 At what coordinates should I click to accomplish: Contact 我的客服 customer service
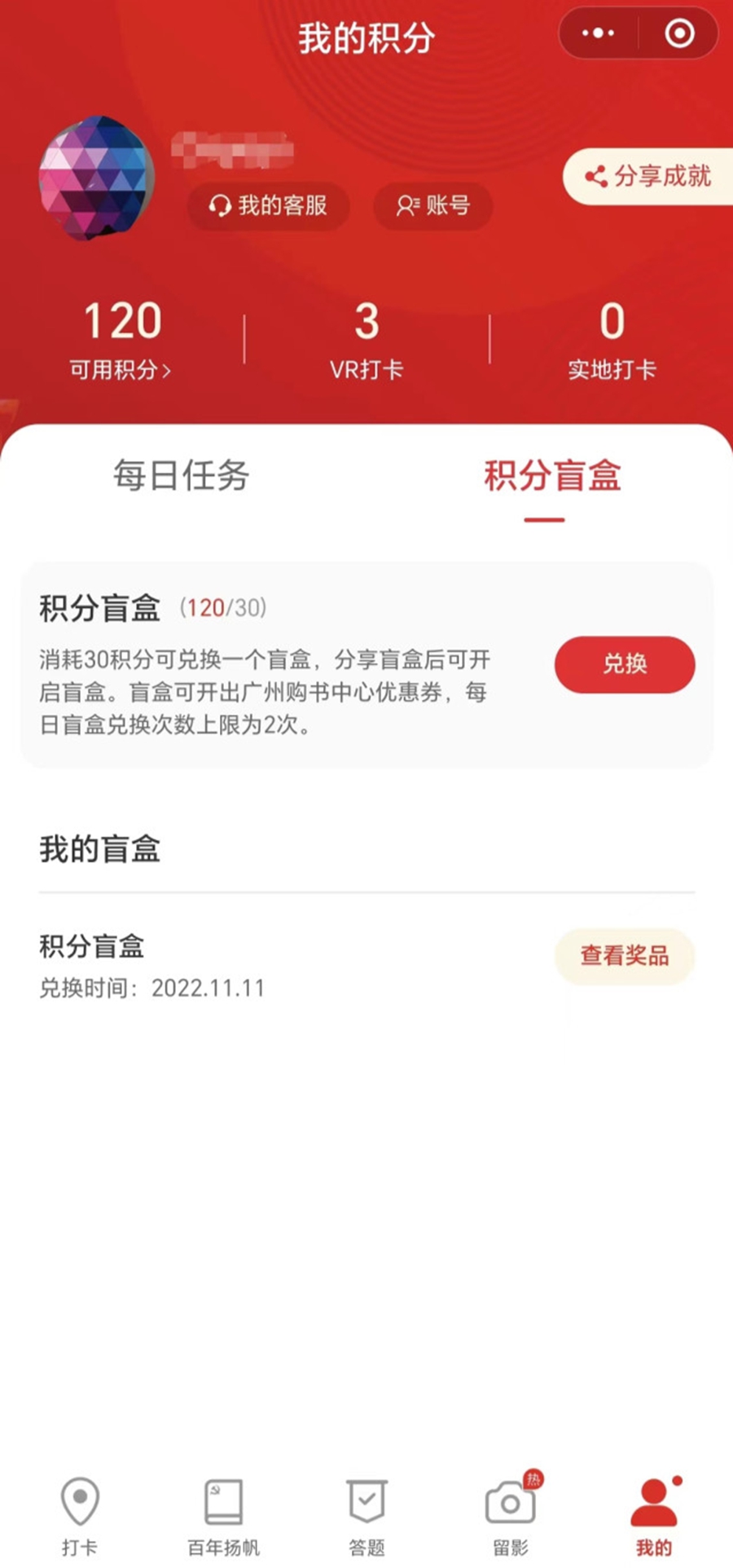(269, 205)
